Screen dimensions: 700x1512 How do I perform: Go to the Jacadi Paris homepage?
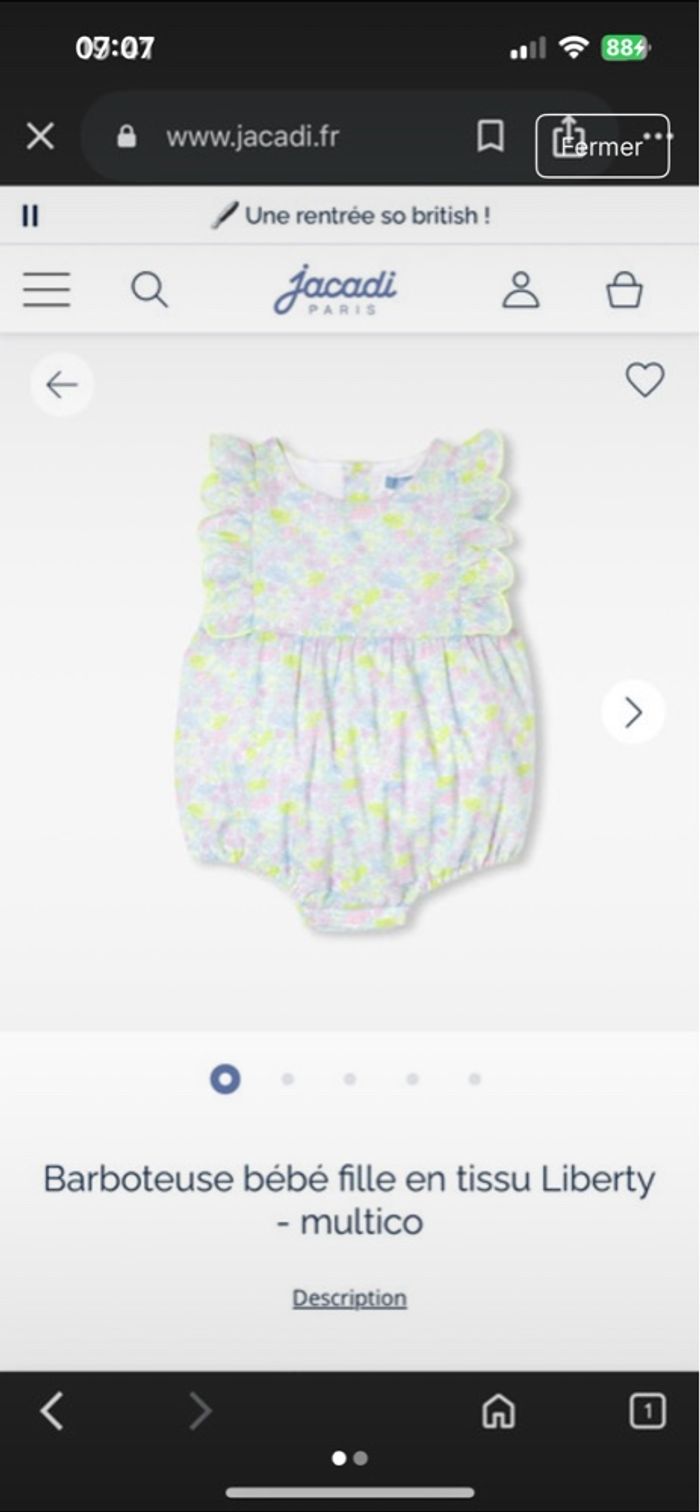point(336,290)
